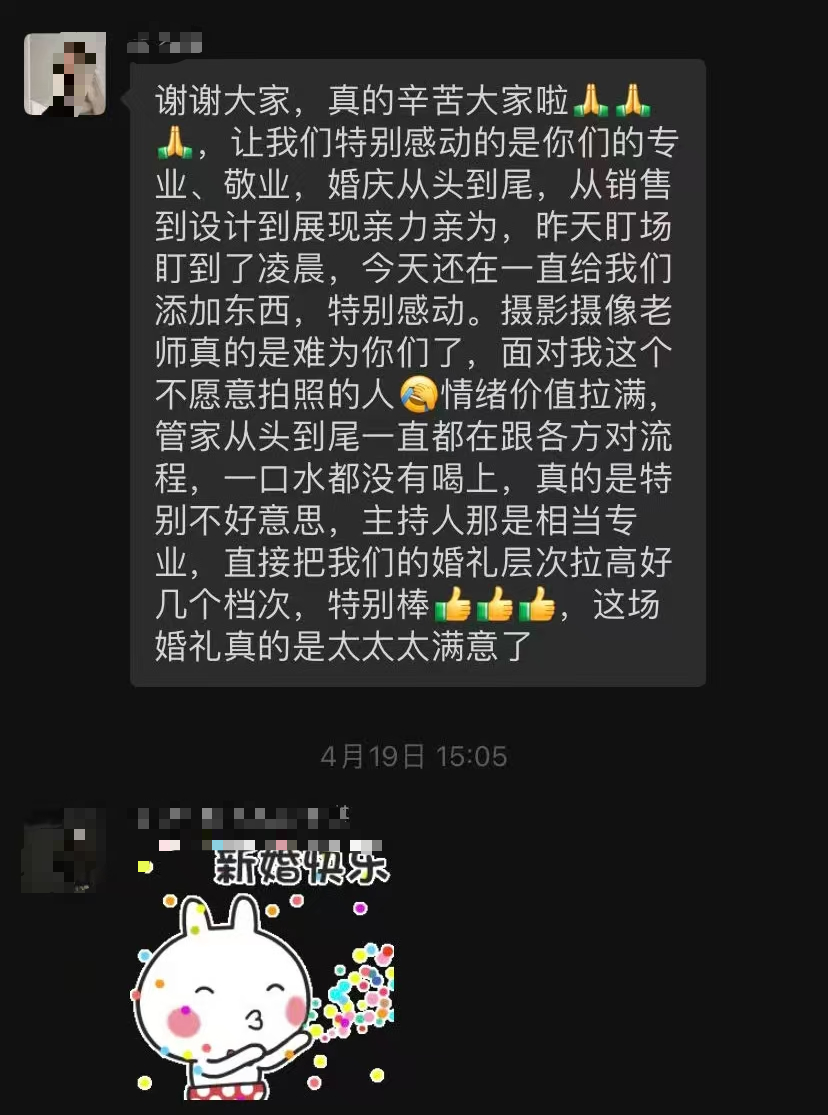828x1115 pixels.
Task: Open profile of the thank-you message sender
Action: click(x=65, y=74)
